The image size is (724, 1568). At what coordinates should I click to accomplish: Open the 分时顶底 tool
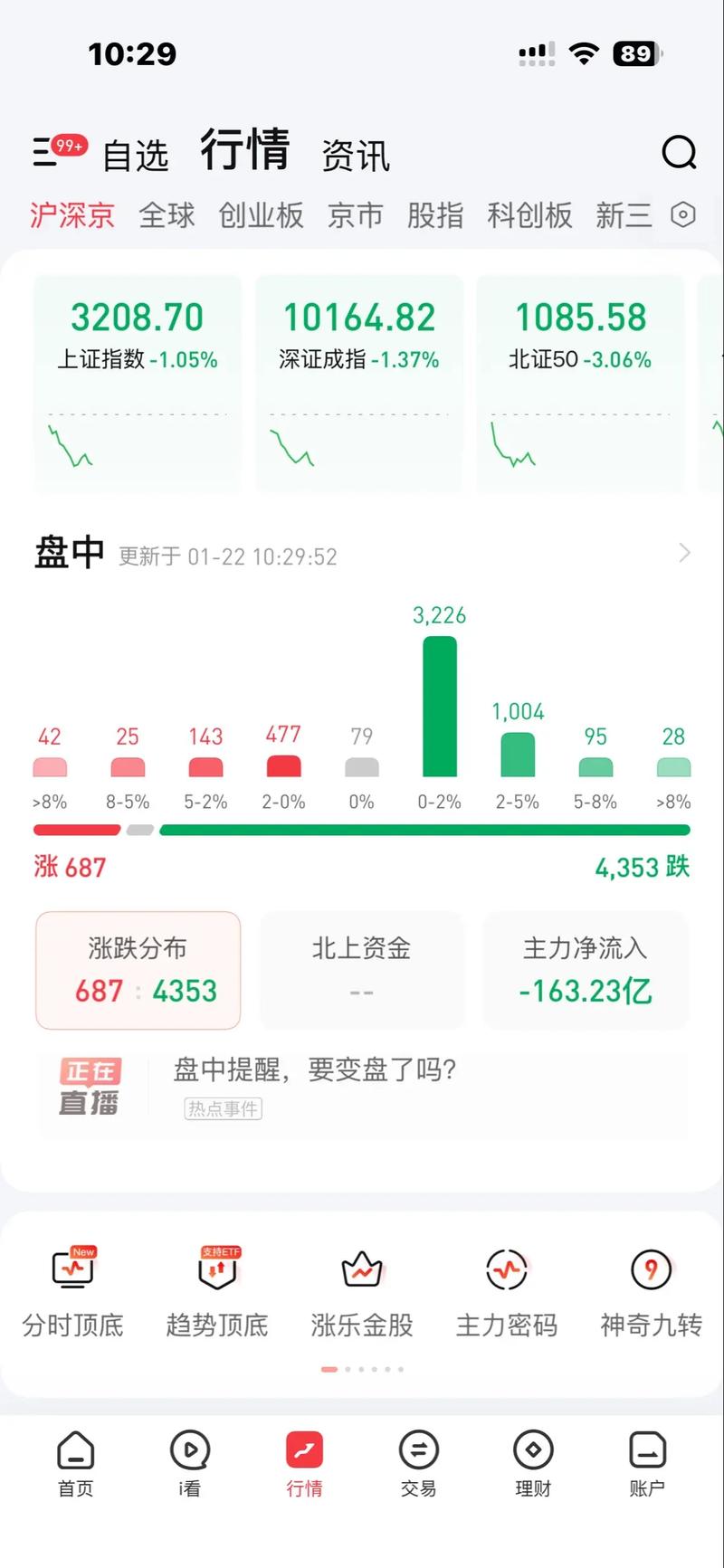point(72,1292)
